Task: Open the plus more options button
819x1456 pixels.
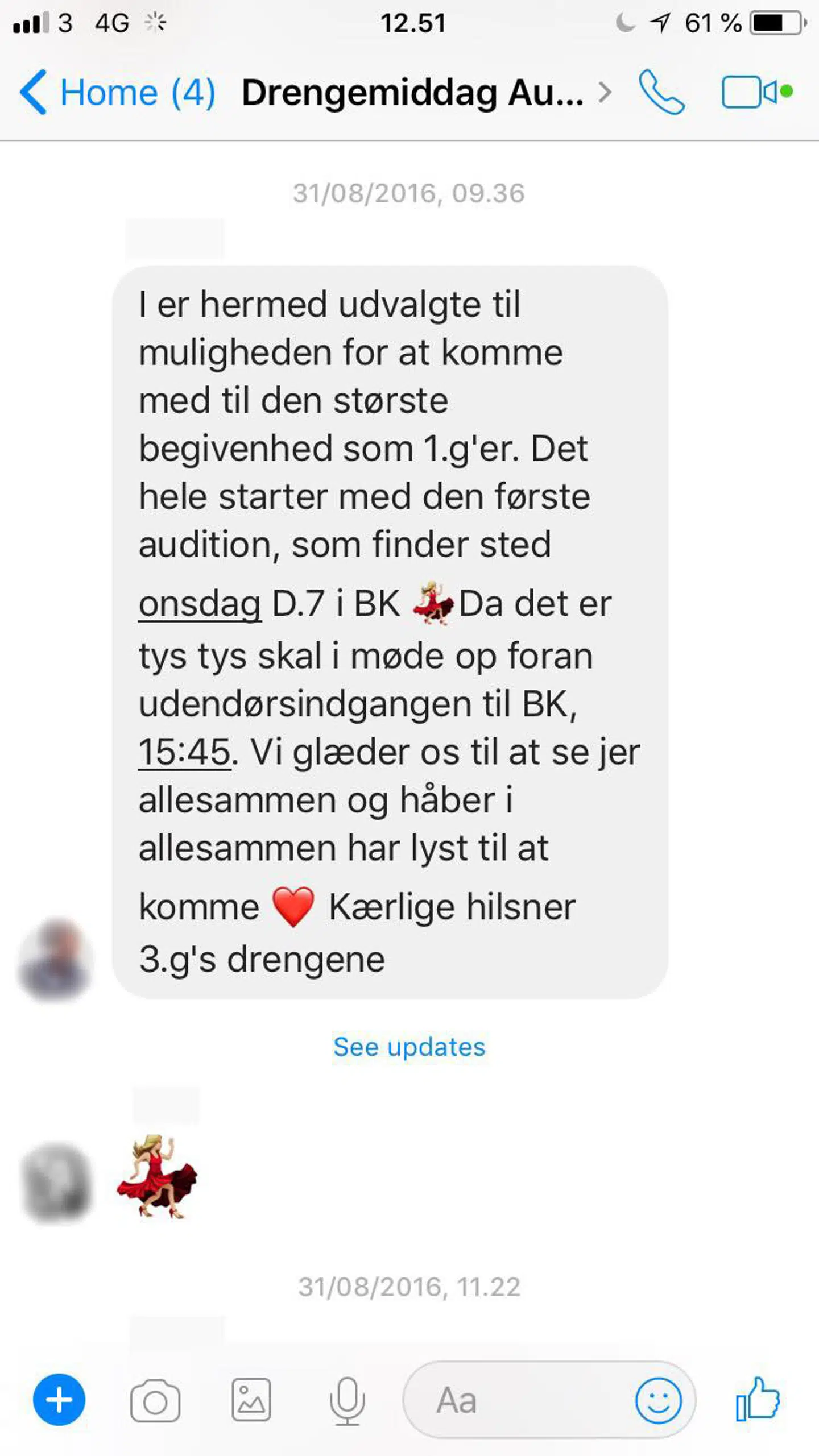Action: click(x=59, y=1400)
